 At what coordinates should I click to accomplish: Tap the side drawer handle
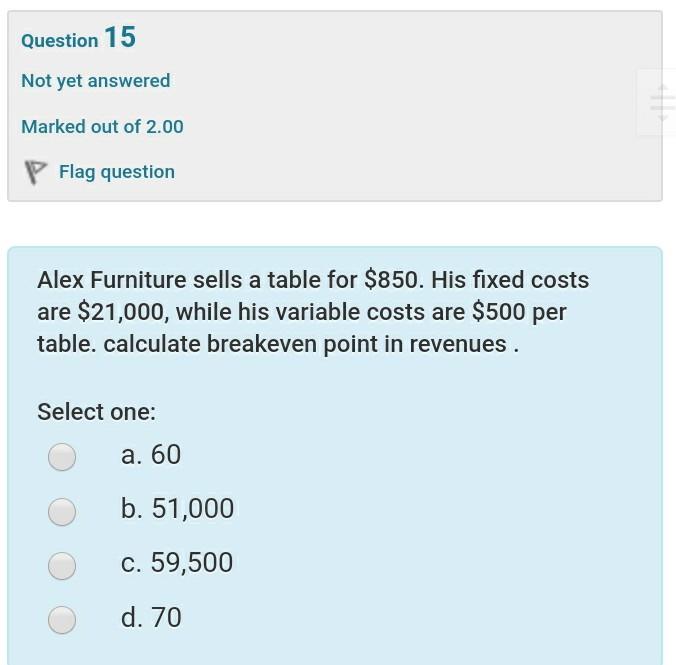click(659, 103)
